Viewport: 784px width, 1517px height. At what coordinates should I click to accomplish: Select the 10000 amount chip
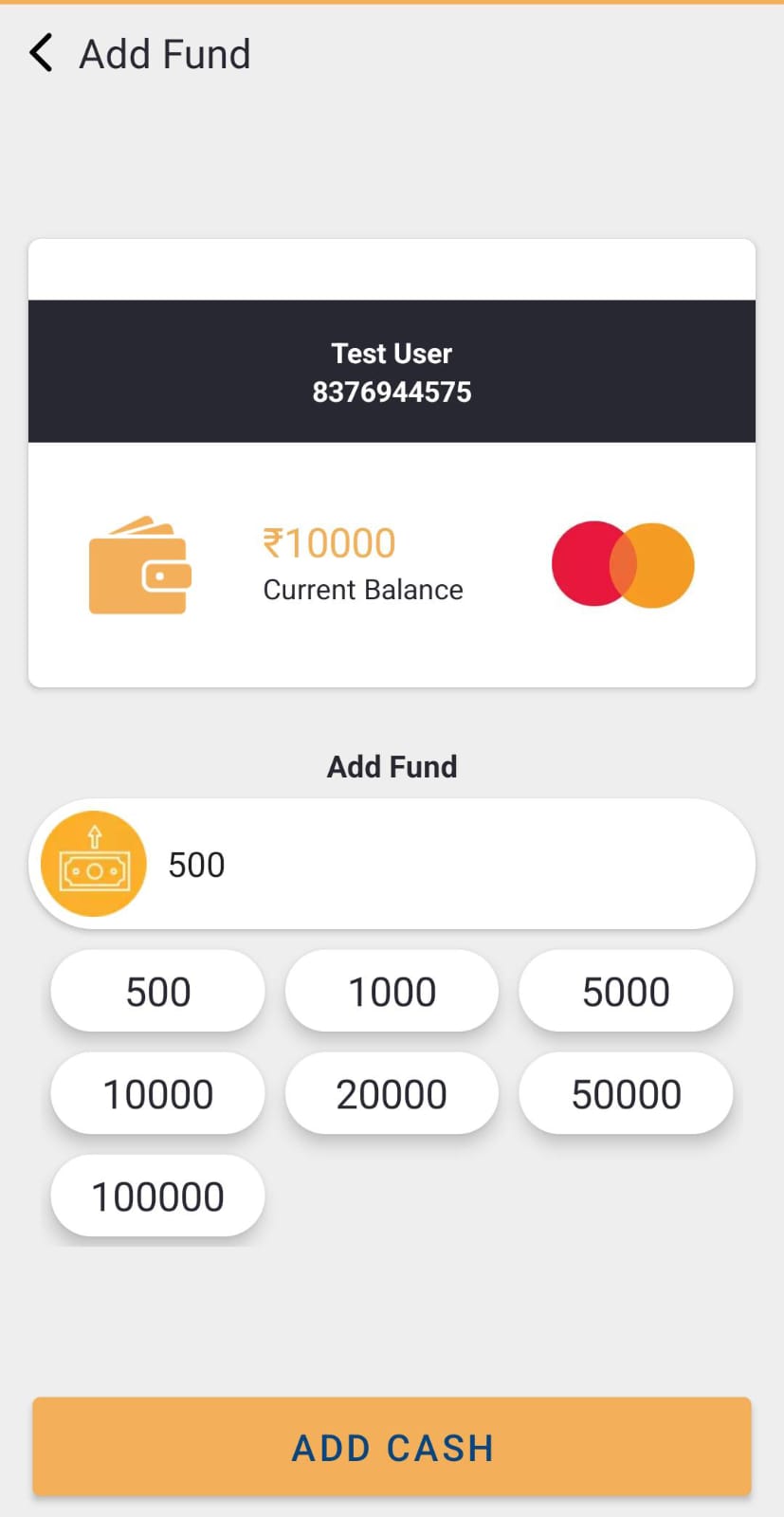point(157,1094)
